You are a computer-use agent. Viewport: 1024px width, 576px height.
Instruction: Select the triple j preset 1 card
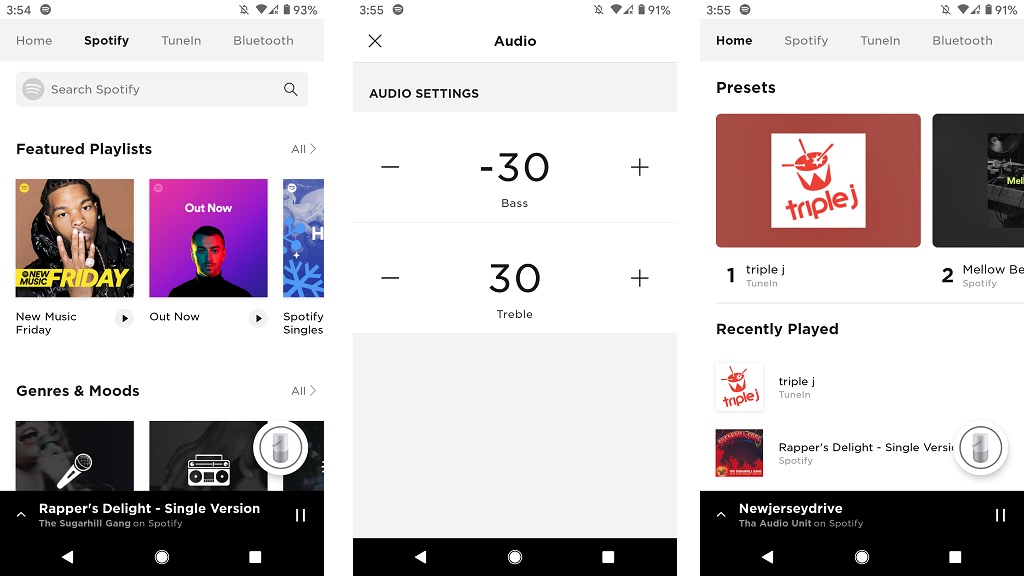pos(818,180)
